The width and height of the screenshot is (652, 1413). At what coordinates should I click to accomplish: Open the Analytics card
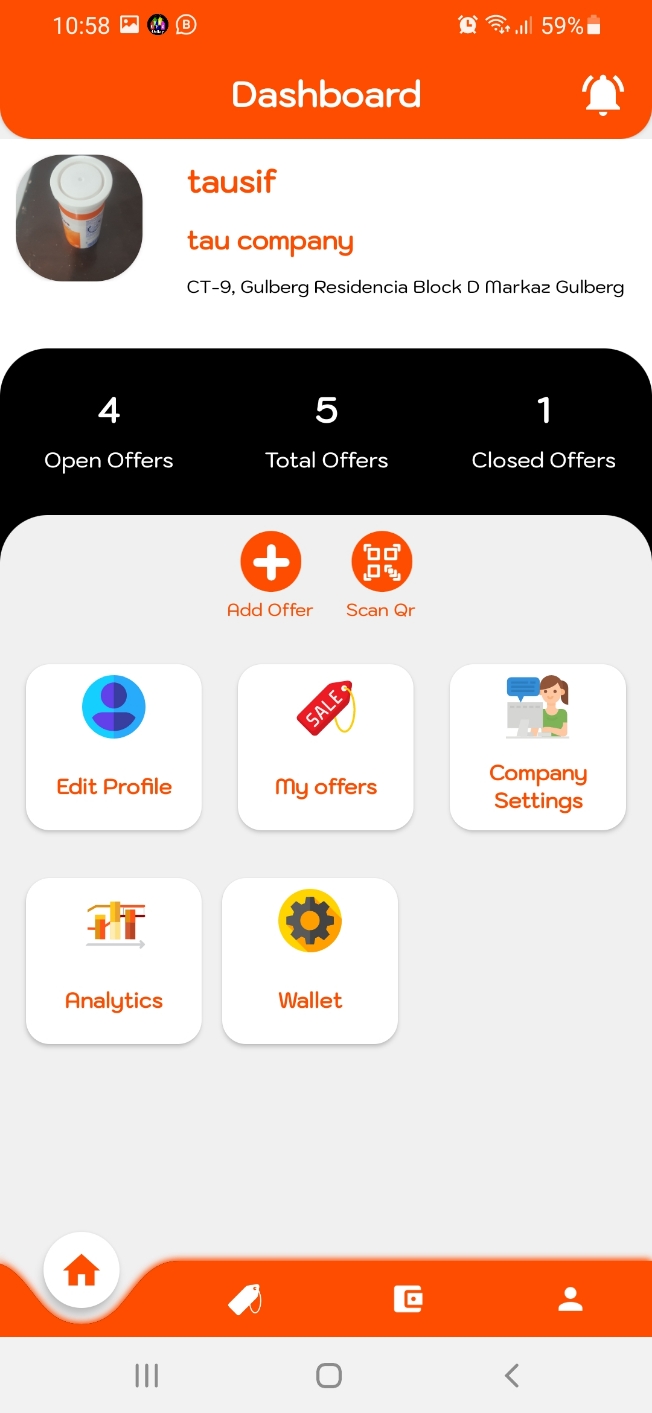114,960
